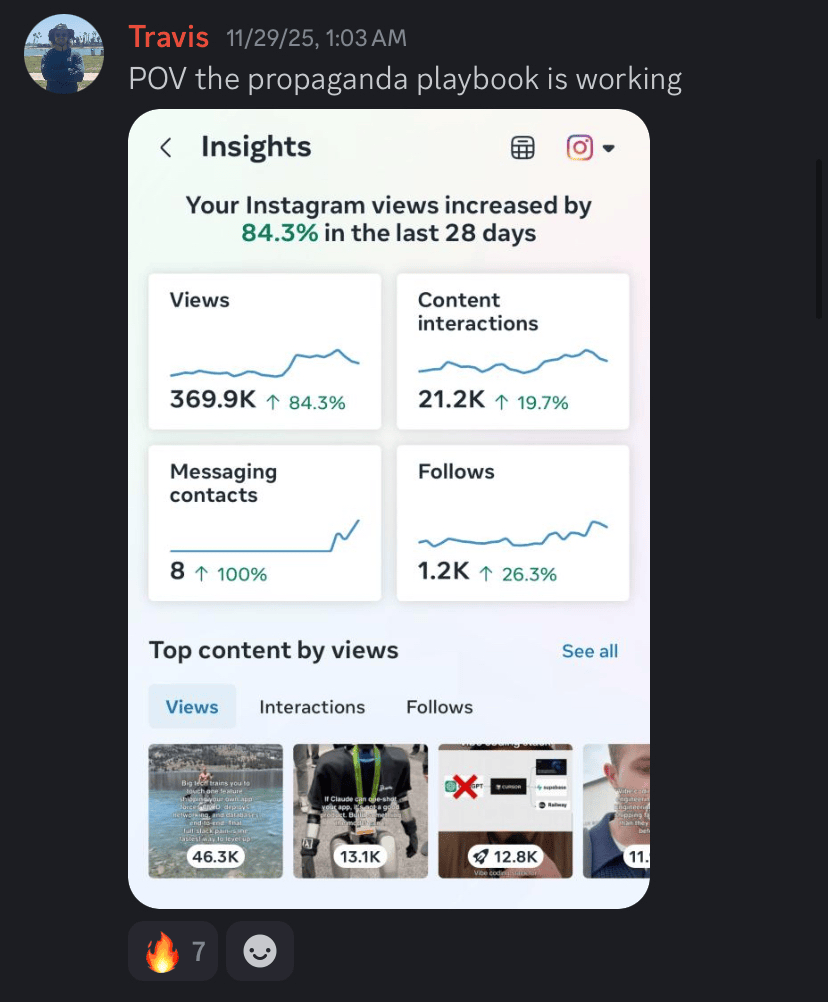Open the attached Insights screenshot image
Image resolution: width=828 pixels, height=1002 pixels.
389,508
